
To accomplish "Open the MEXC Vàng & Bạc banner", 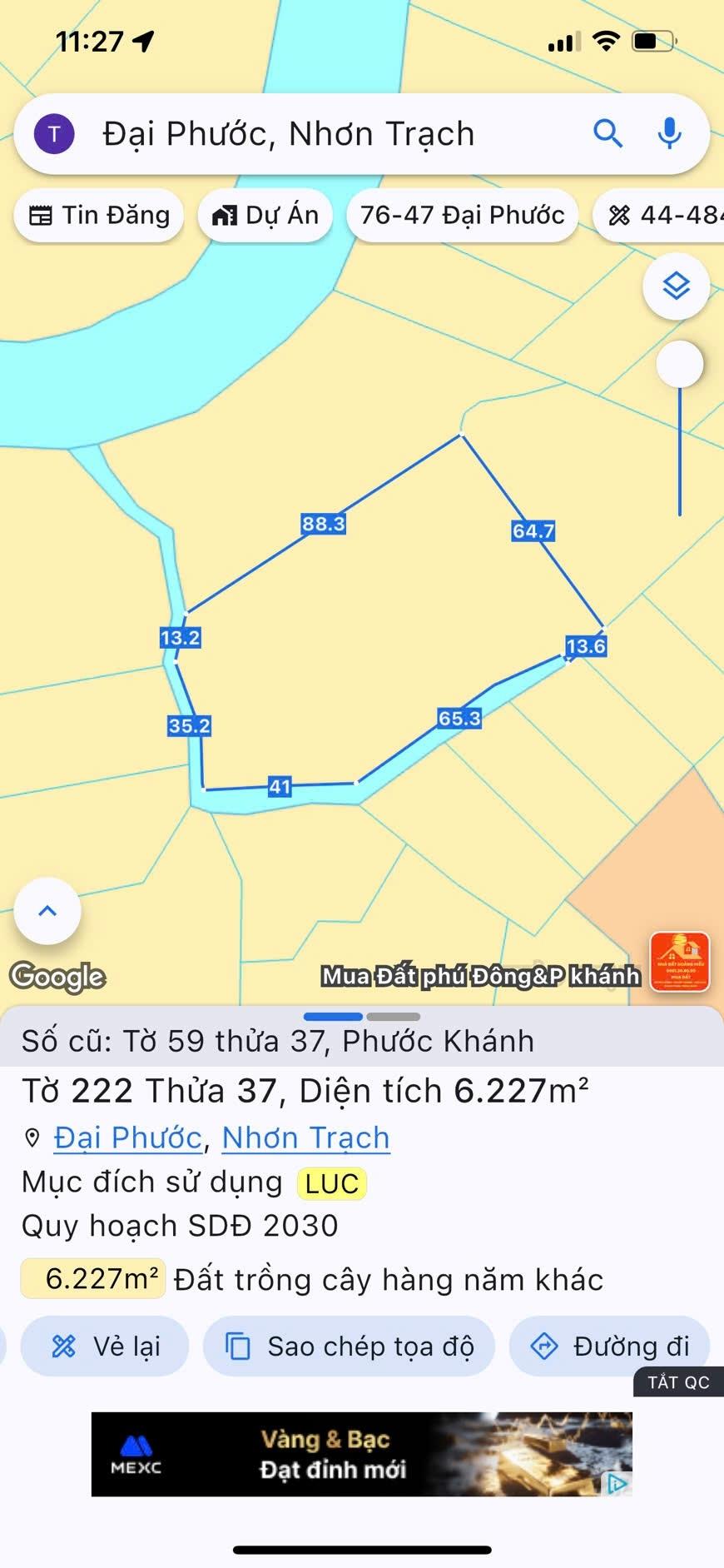I will coord(361,1454).
